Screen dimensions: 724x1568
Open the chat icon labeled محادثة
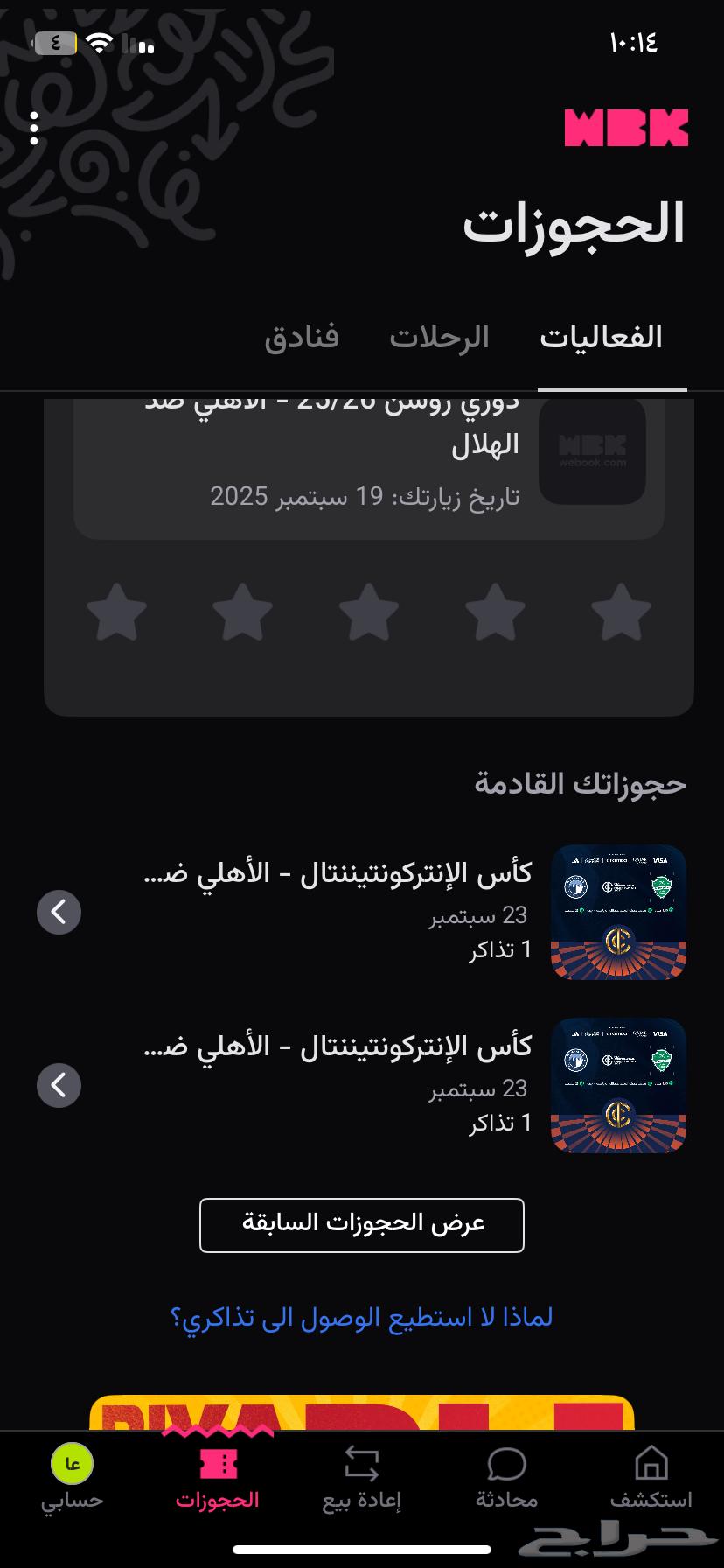tap(505, 1479)
